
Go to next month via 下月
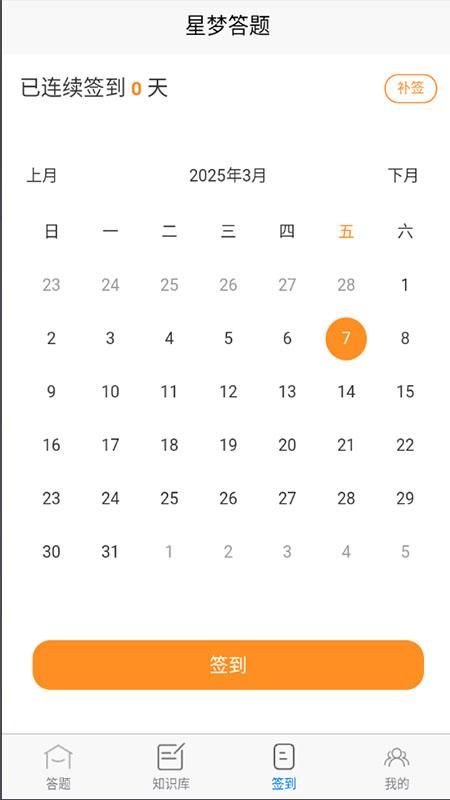click(x=403, y=176)
